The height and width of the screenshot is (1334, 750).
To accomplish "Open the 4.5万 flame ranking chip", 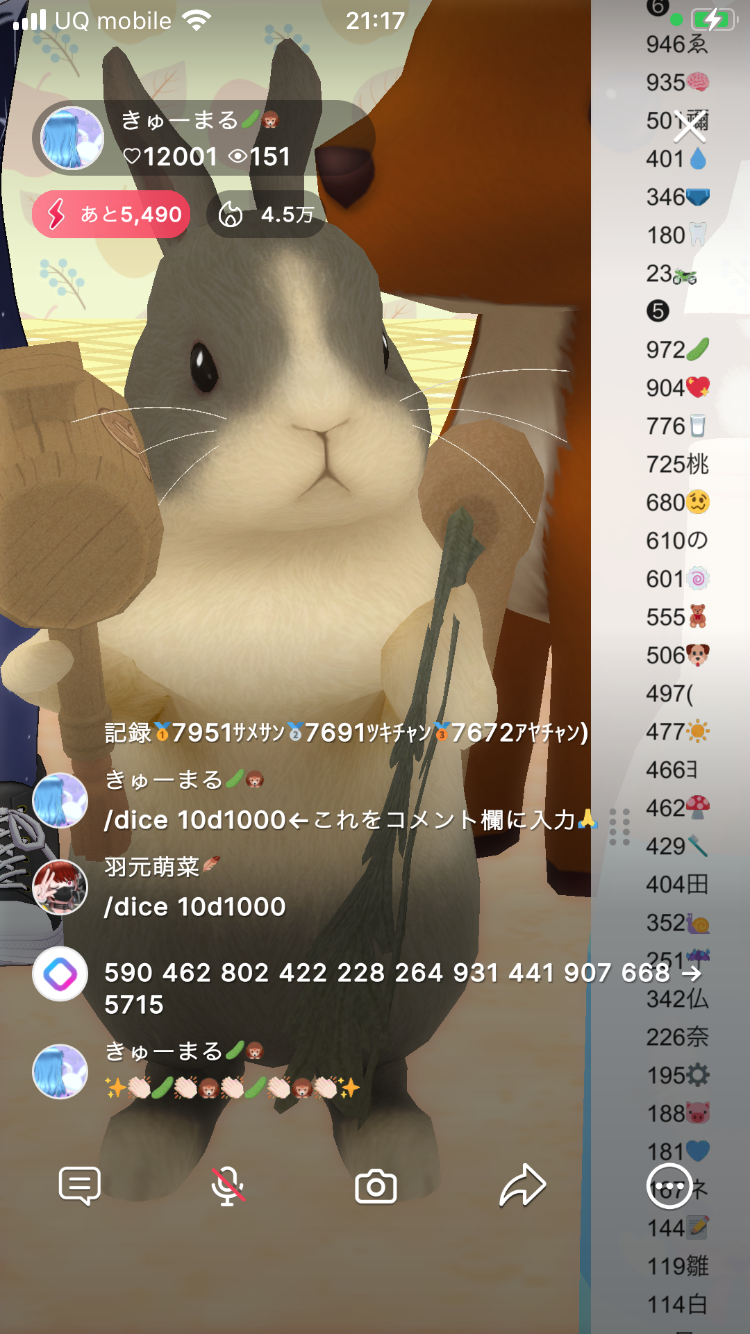I will pyautogui.click(x=266, y=214).
